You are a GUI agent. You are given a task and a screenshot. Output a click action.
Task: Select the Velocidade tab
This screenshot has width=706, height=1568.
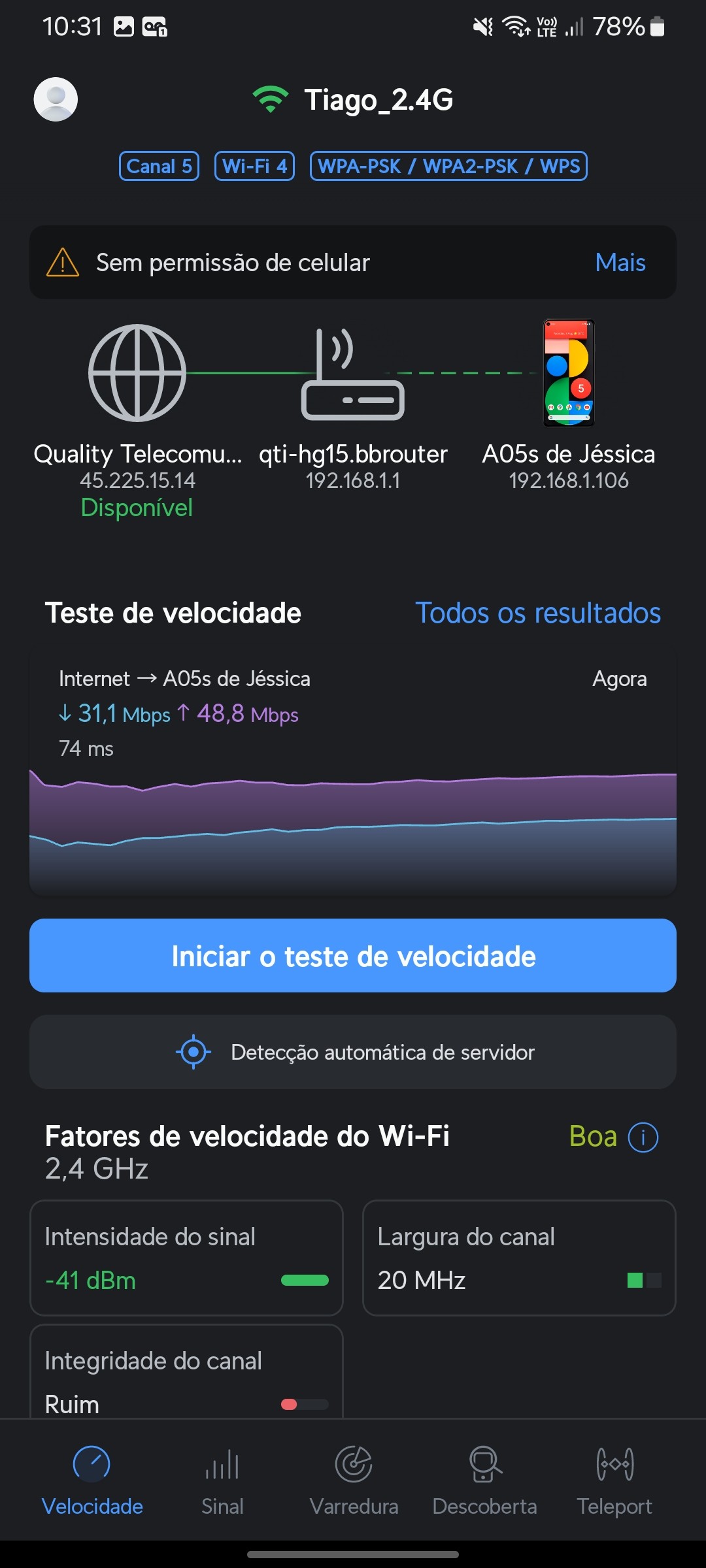(x=92, y=1480)
